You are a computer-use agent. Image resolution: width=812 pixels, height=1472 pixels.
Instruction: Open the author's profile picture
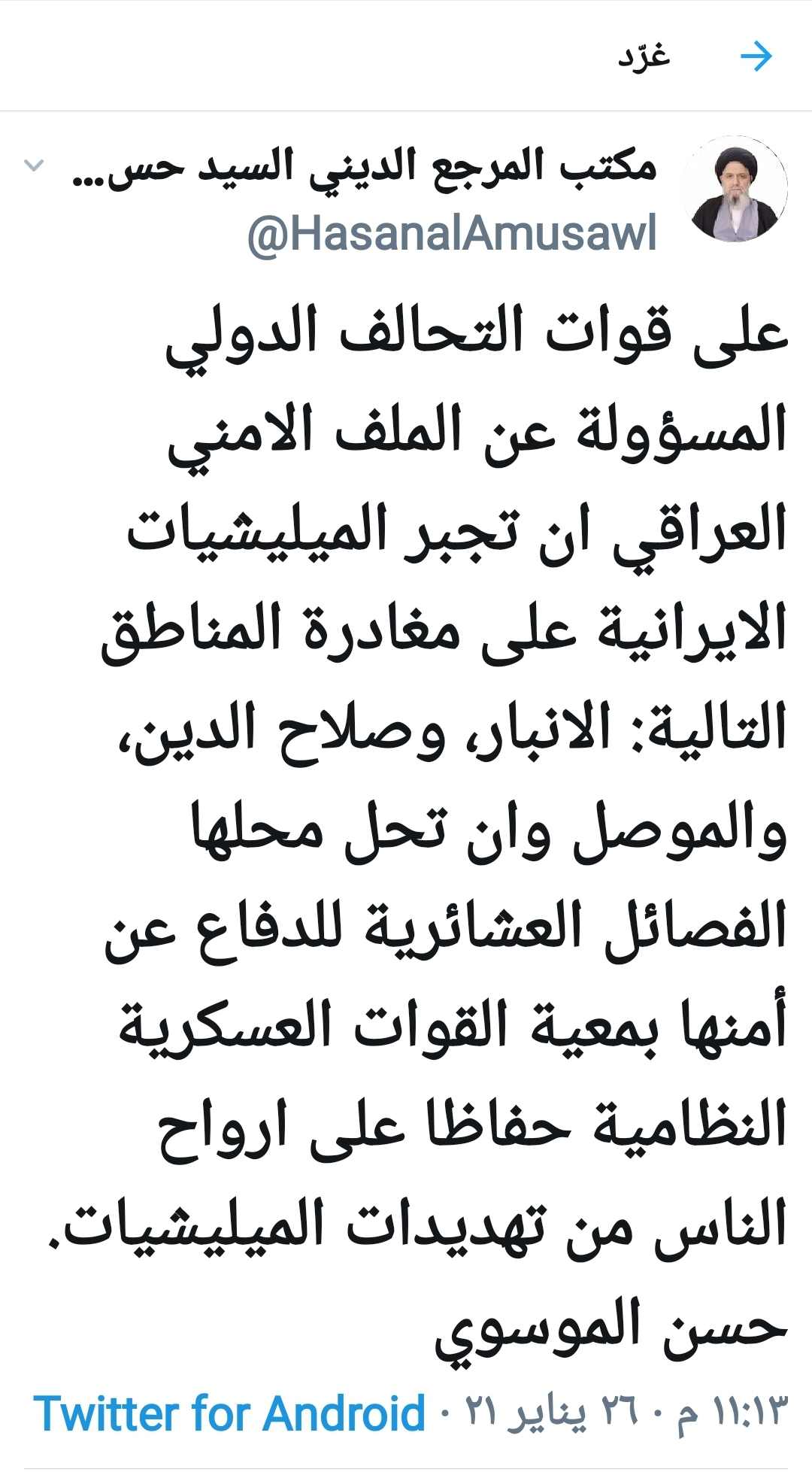tap(735, 189)
